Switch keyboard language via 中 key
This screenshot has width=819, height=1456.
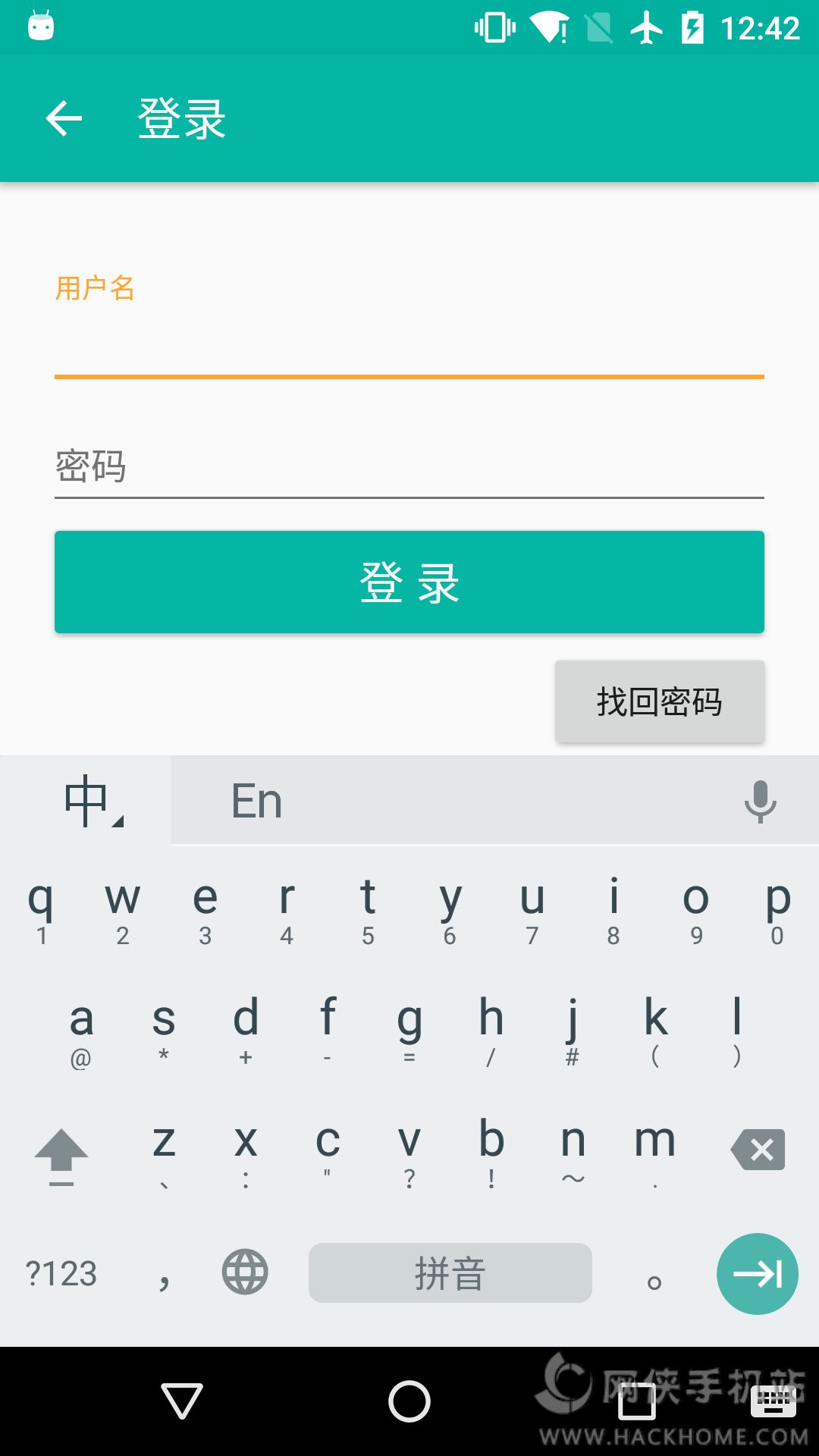(87, 801)
